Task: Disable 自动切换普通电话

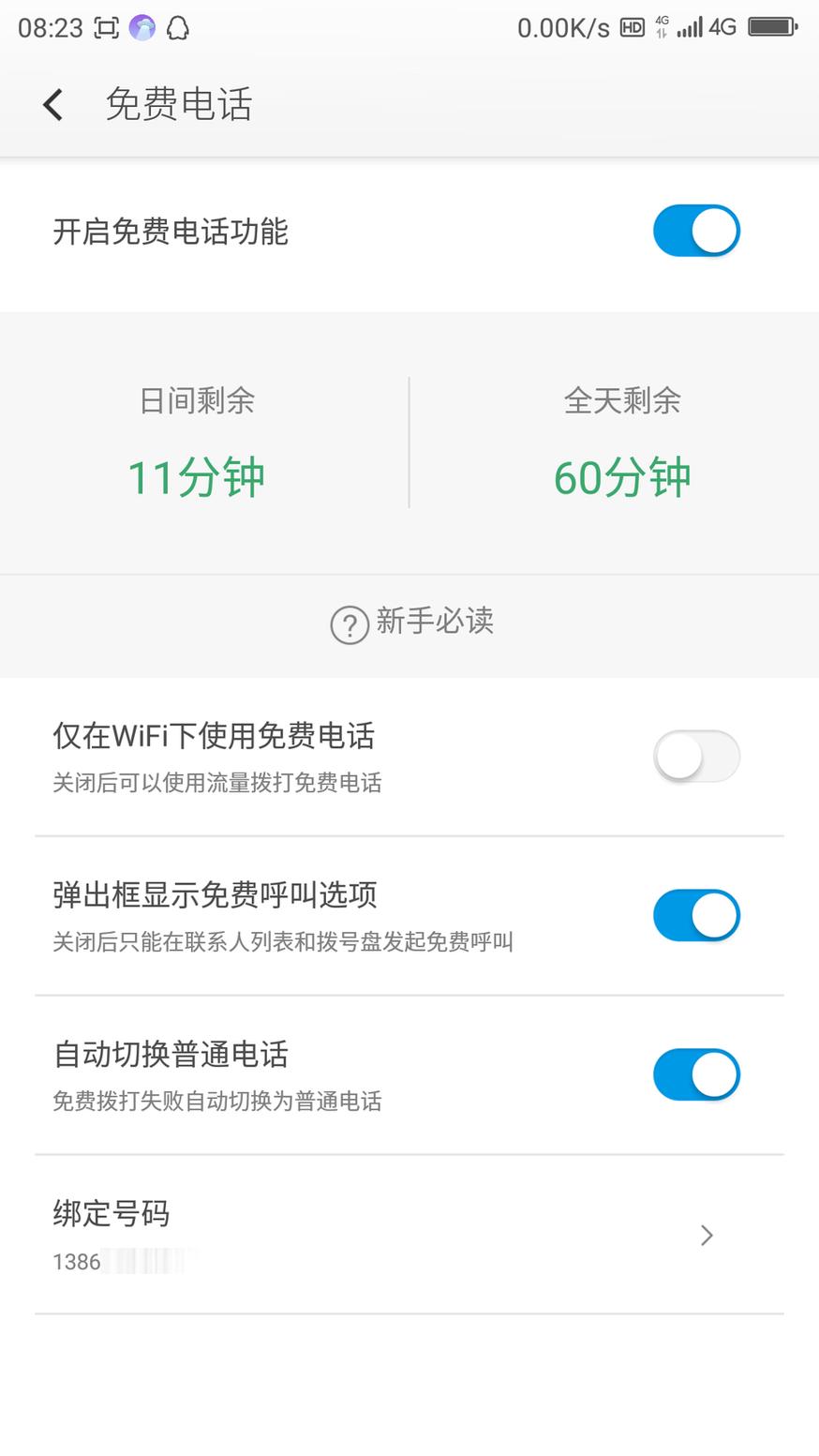Action: [x=696, y=1073]
